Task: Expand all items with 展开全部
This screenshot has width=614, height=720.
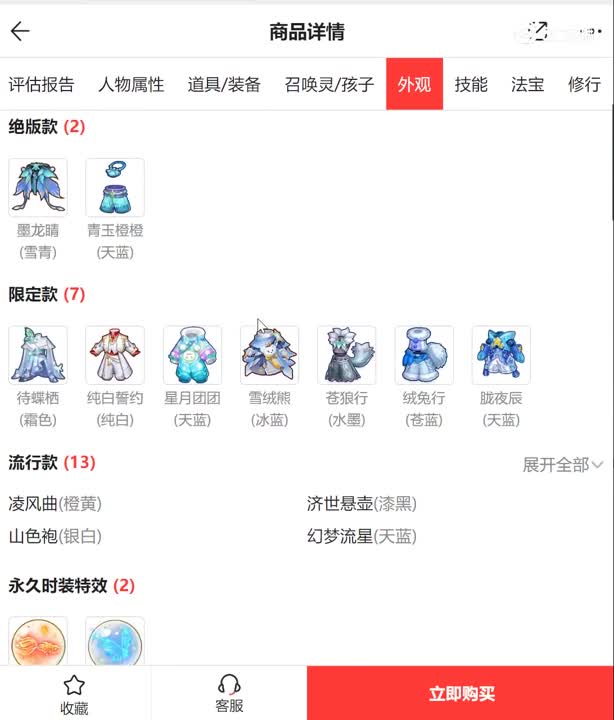Action: tap(563, 464)
